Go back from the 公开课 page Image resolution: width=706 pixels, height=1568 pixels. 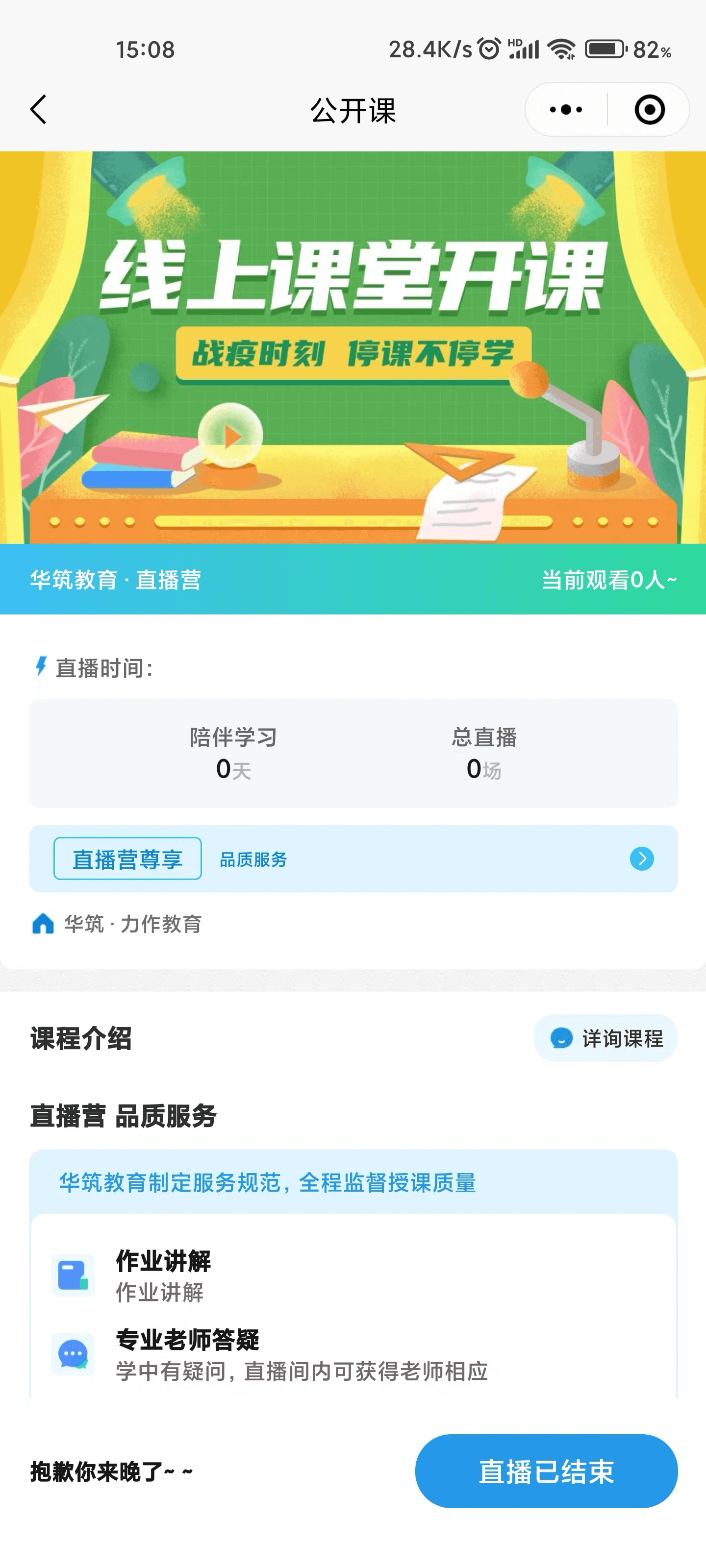click(38, 110)
